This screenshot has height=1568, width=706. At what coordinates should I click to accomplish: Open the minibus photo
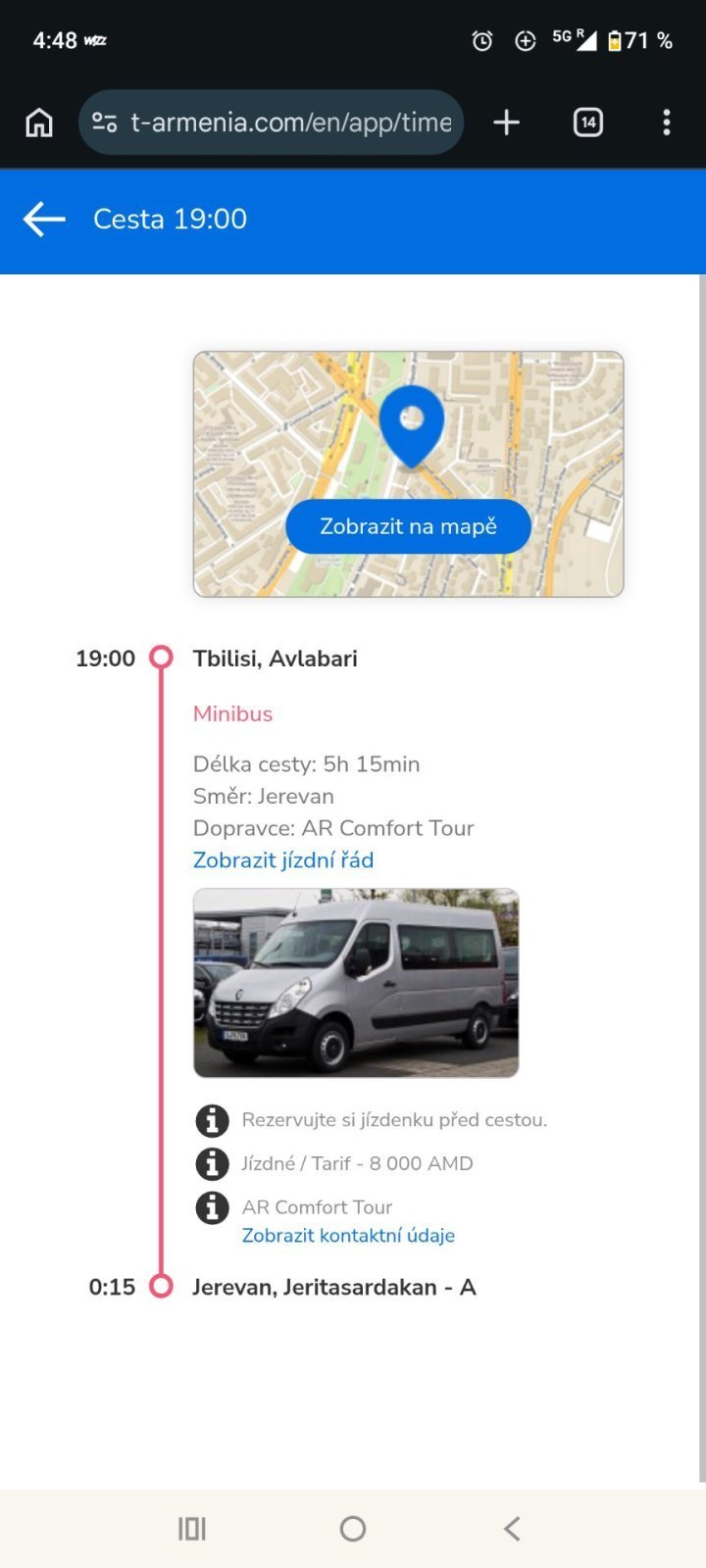click(356, 983)
